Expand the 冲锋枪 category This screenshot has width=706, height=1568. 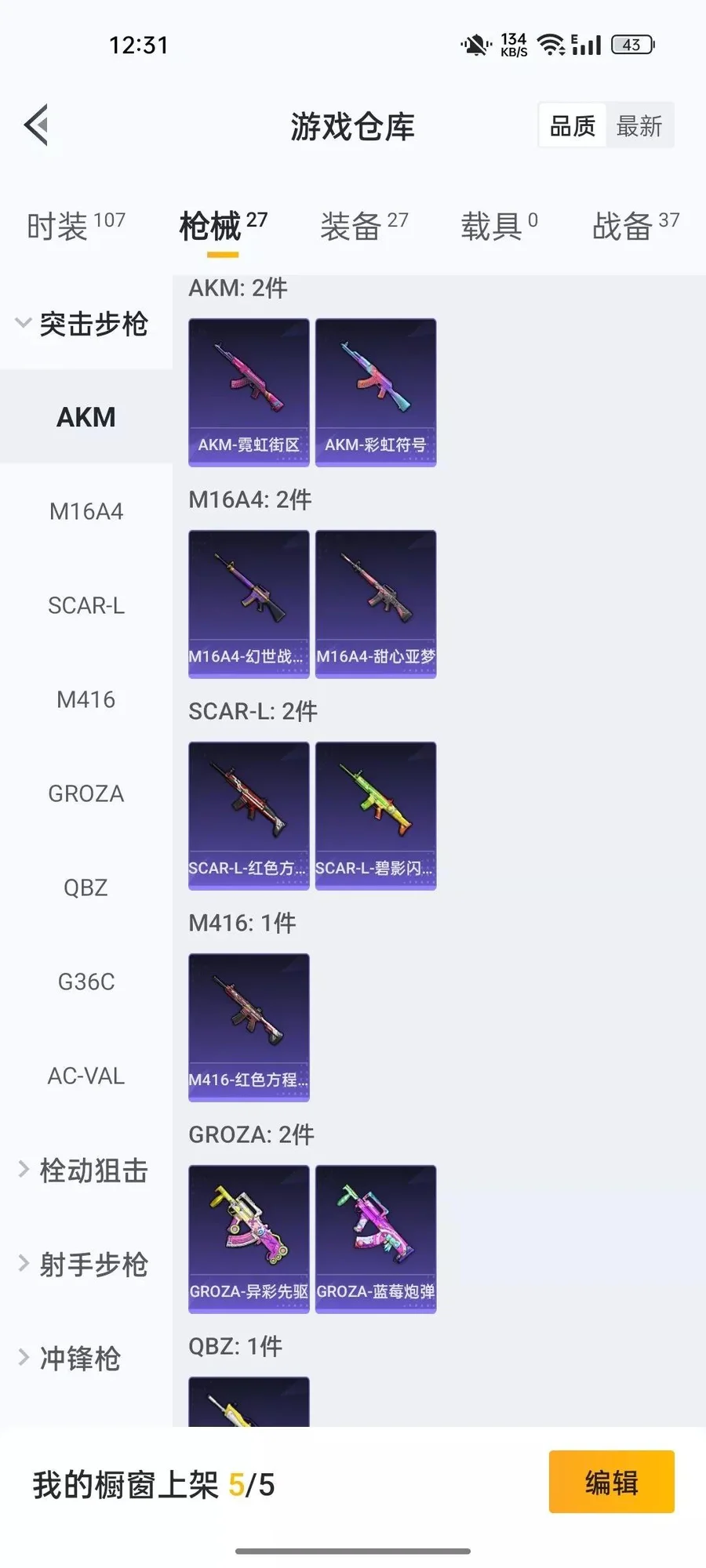click(71, 1359)
